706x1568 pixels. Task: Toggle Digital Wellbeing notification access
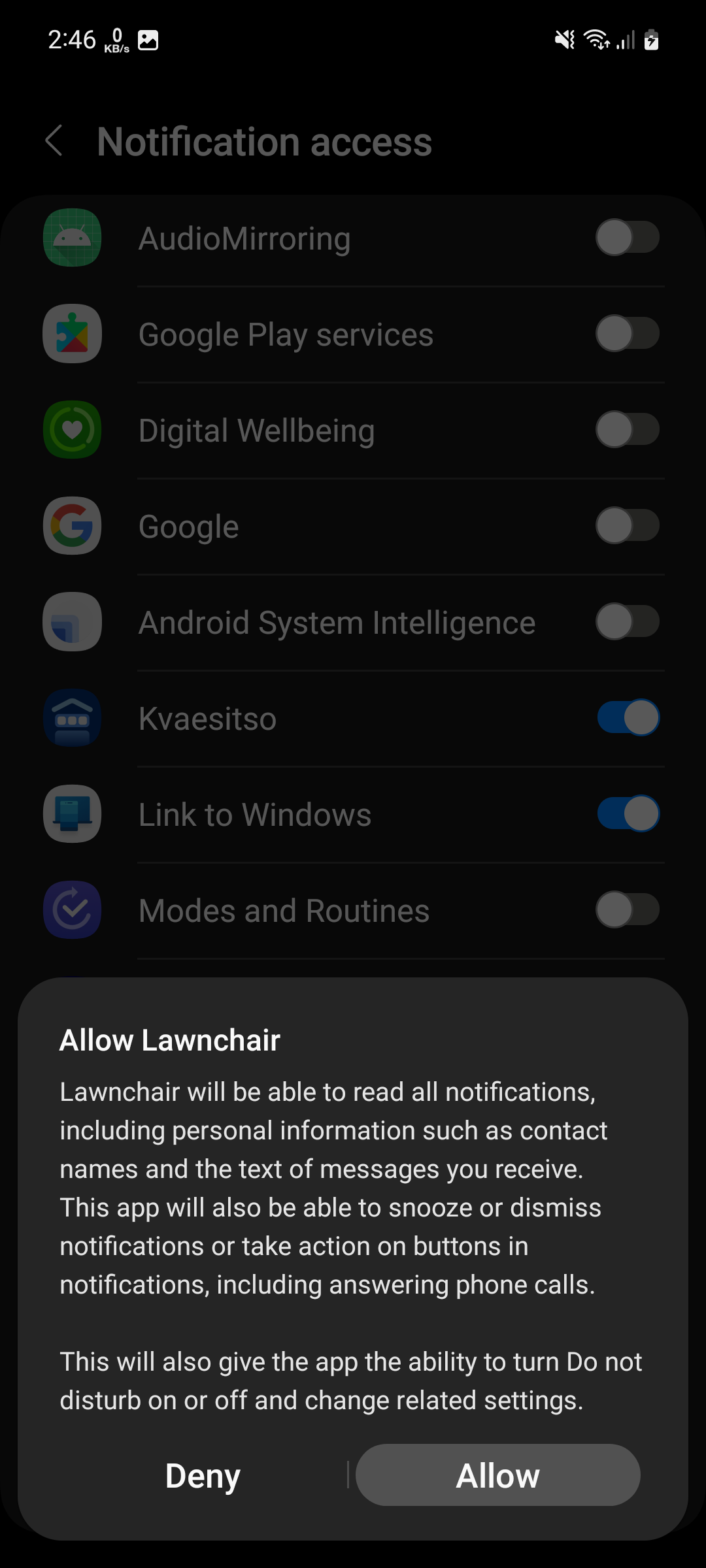tap(628, 429)
